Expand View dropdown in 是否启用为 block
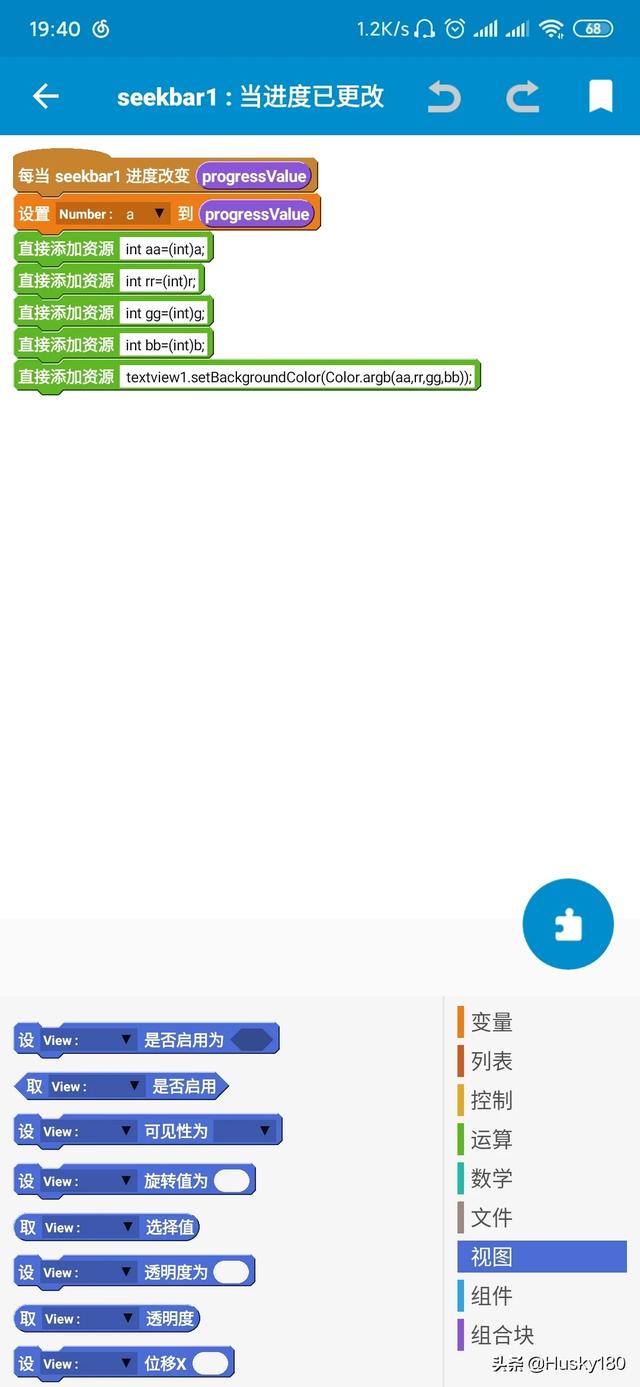 [x=88, y=1040]
